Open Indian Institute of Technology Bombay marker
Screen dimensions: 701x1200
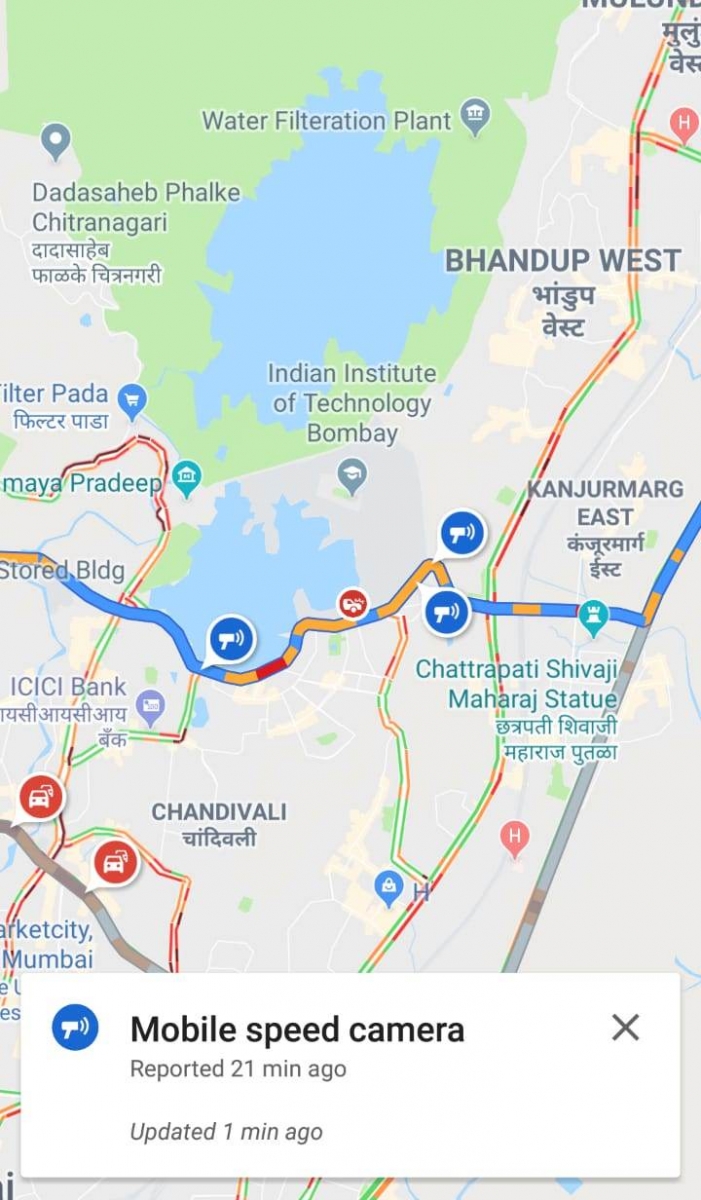tap(351, 474)
